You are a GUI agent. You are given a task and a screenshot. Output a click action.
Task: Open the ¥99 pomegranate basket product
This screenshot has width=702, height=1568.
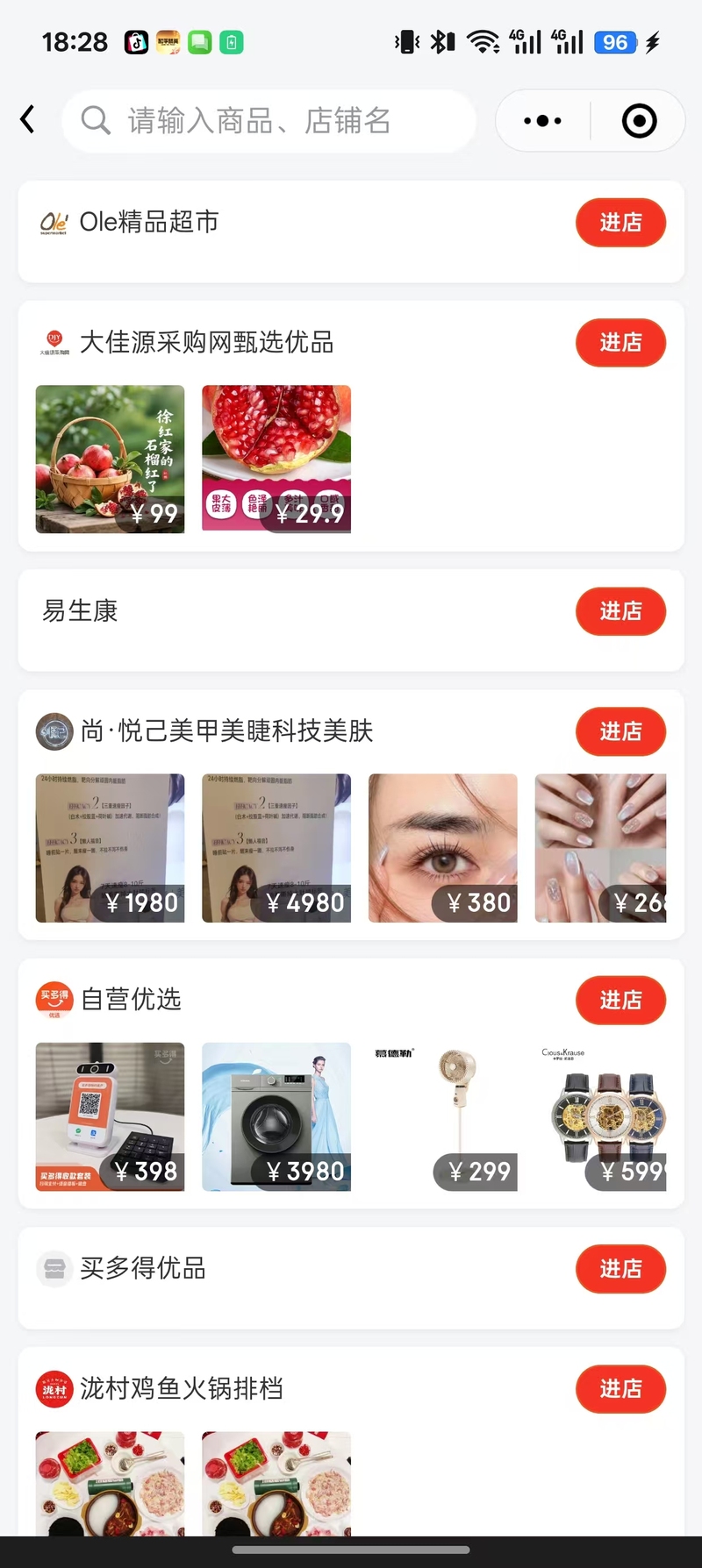[110, 459]
